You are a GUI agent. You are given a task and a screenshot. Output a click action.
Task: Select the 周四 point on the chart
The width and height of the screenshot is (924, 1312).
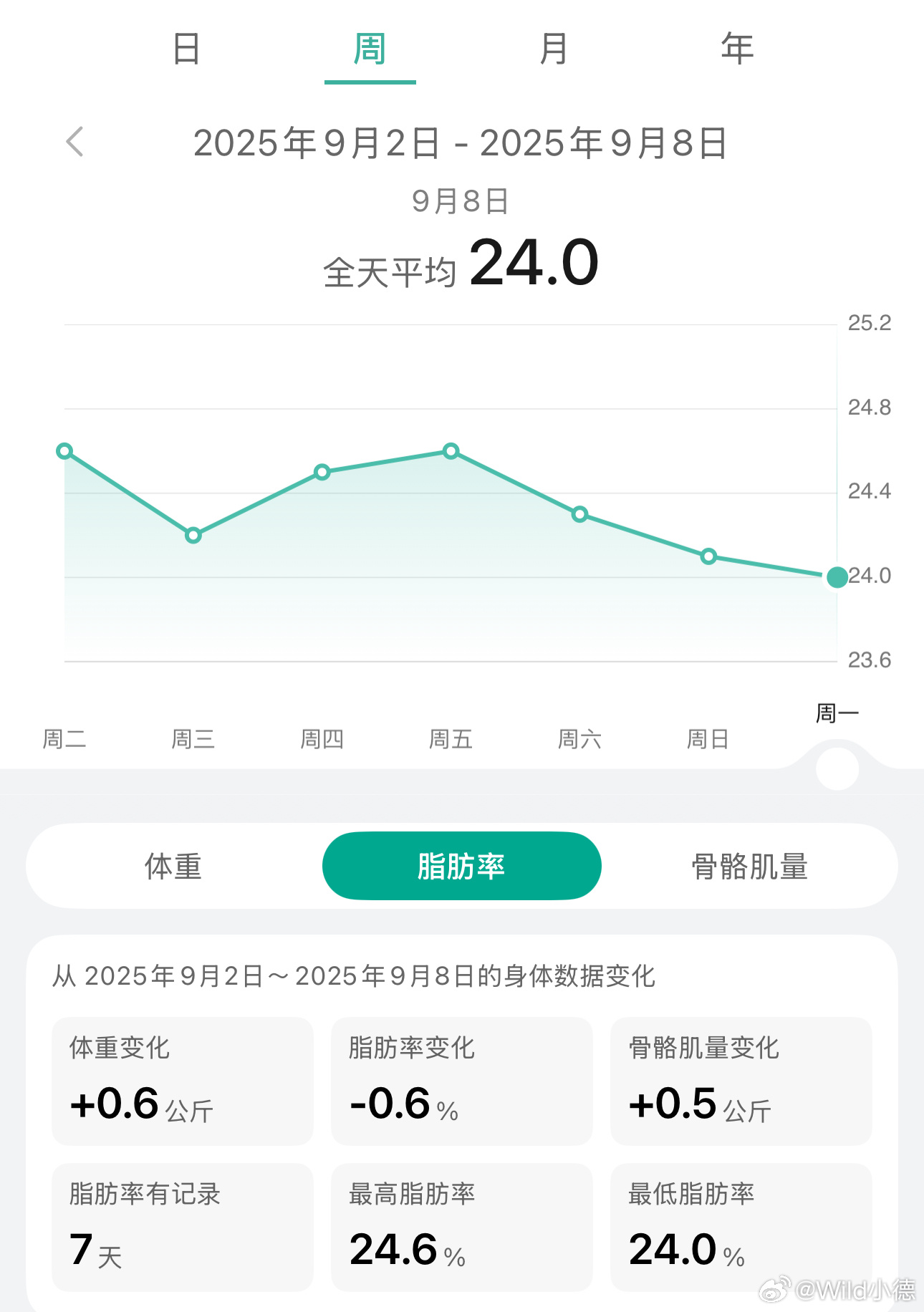point(322,472)
